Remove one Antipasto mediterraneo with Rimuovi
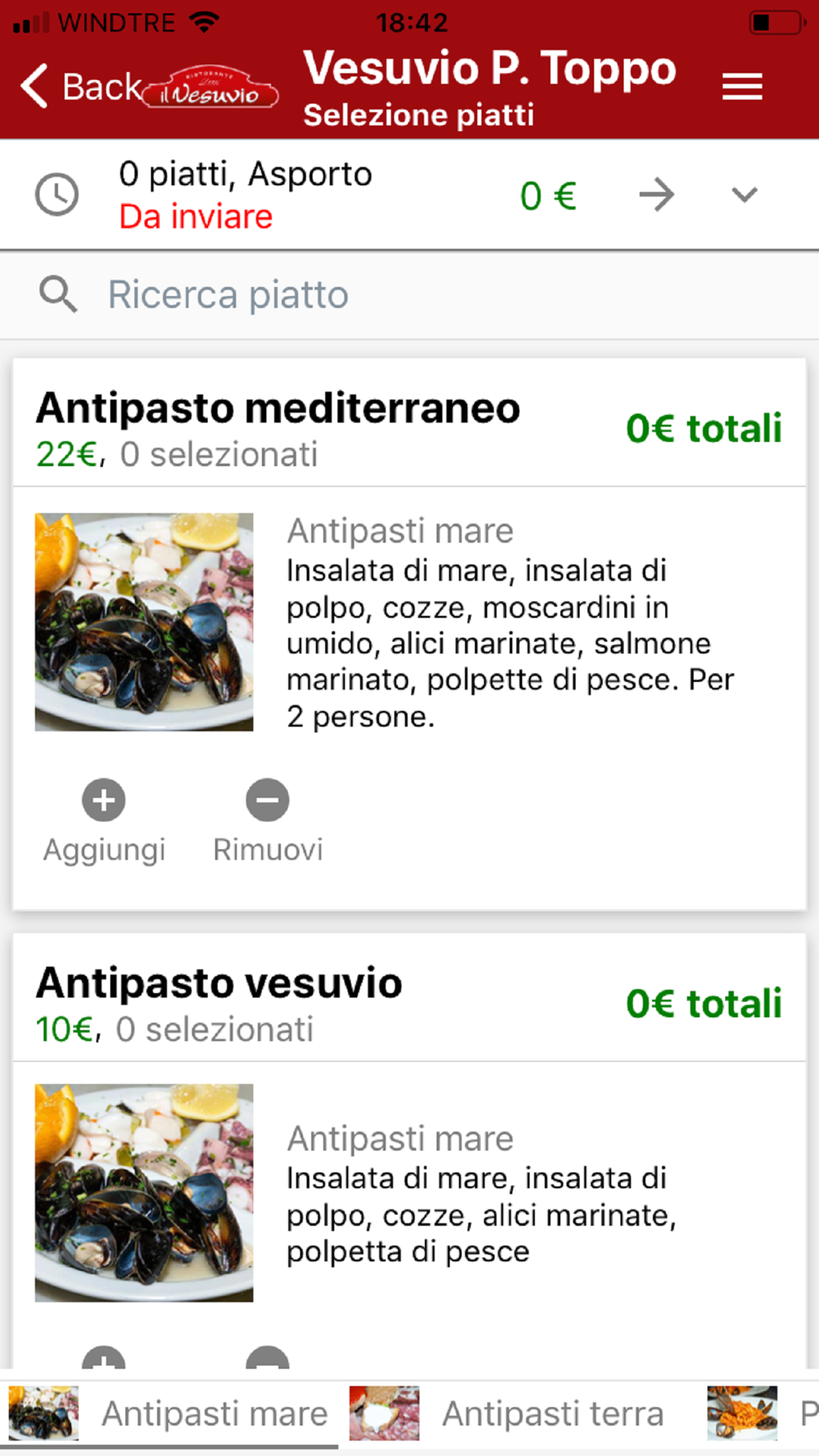The width and height of the screenshot is (819, 1456). point(268,821)
